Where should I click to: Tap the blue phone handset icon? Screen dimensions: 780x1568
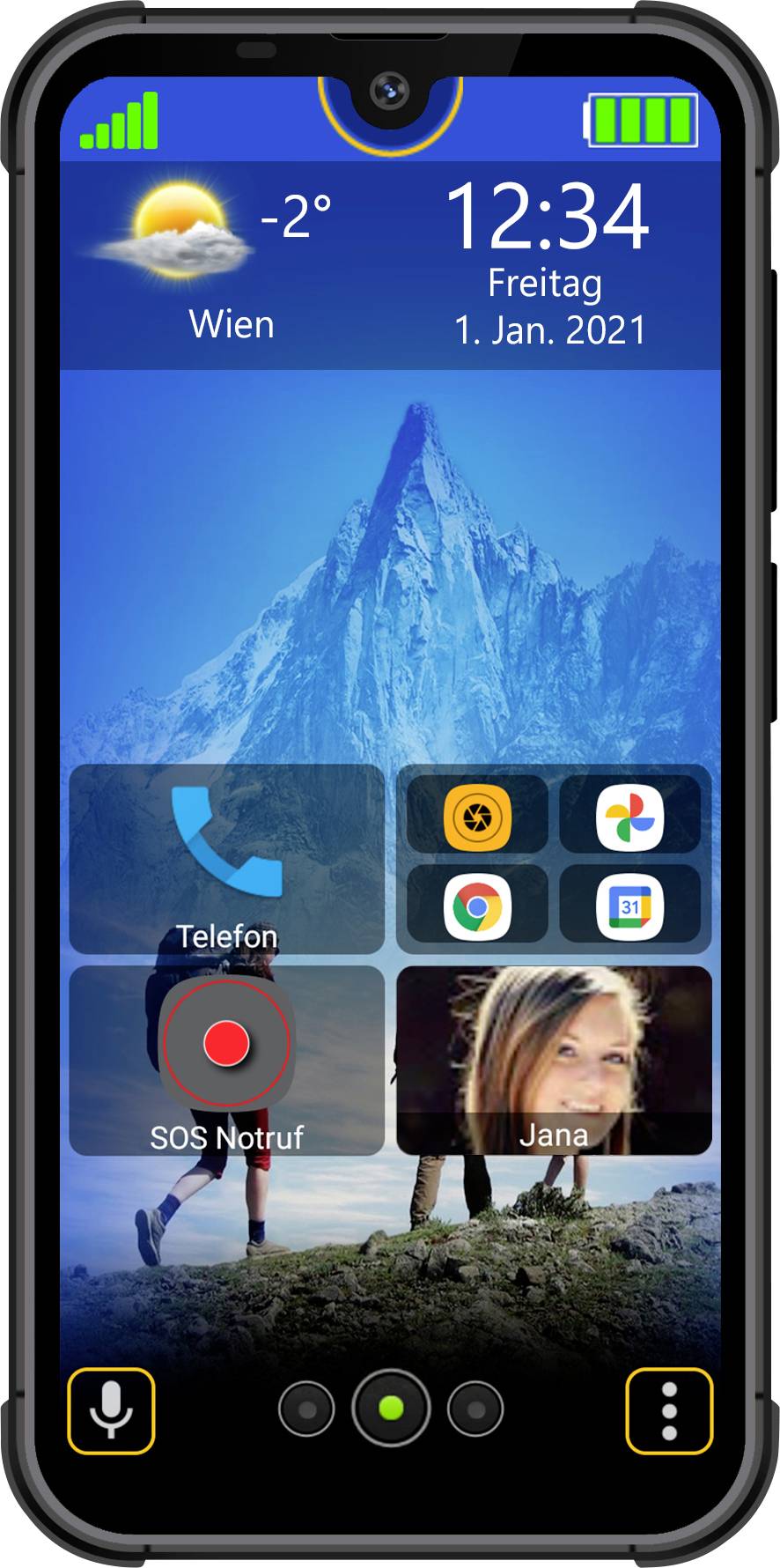[x=231, y=841]
